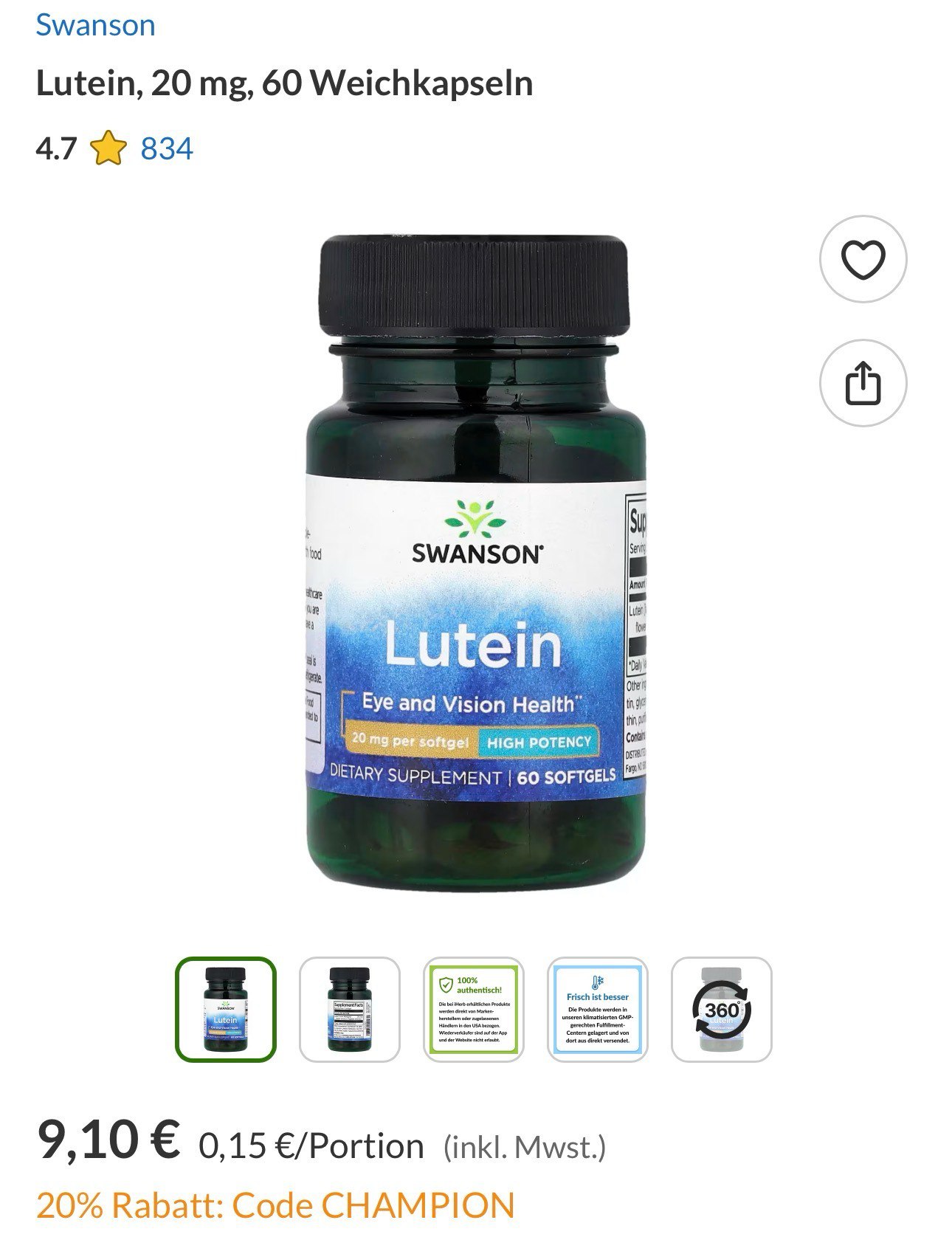The image size is (952, 1237).
Task: Open the 360° product view
Action: [x=721, y=1009]
